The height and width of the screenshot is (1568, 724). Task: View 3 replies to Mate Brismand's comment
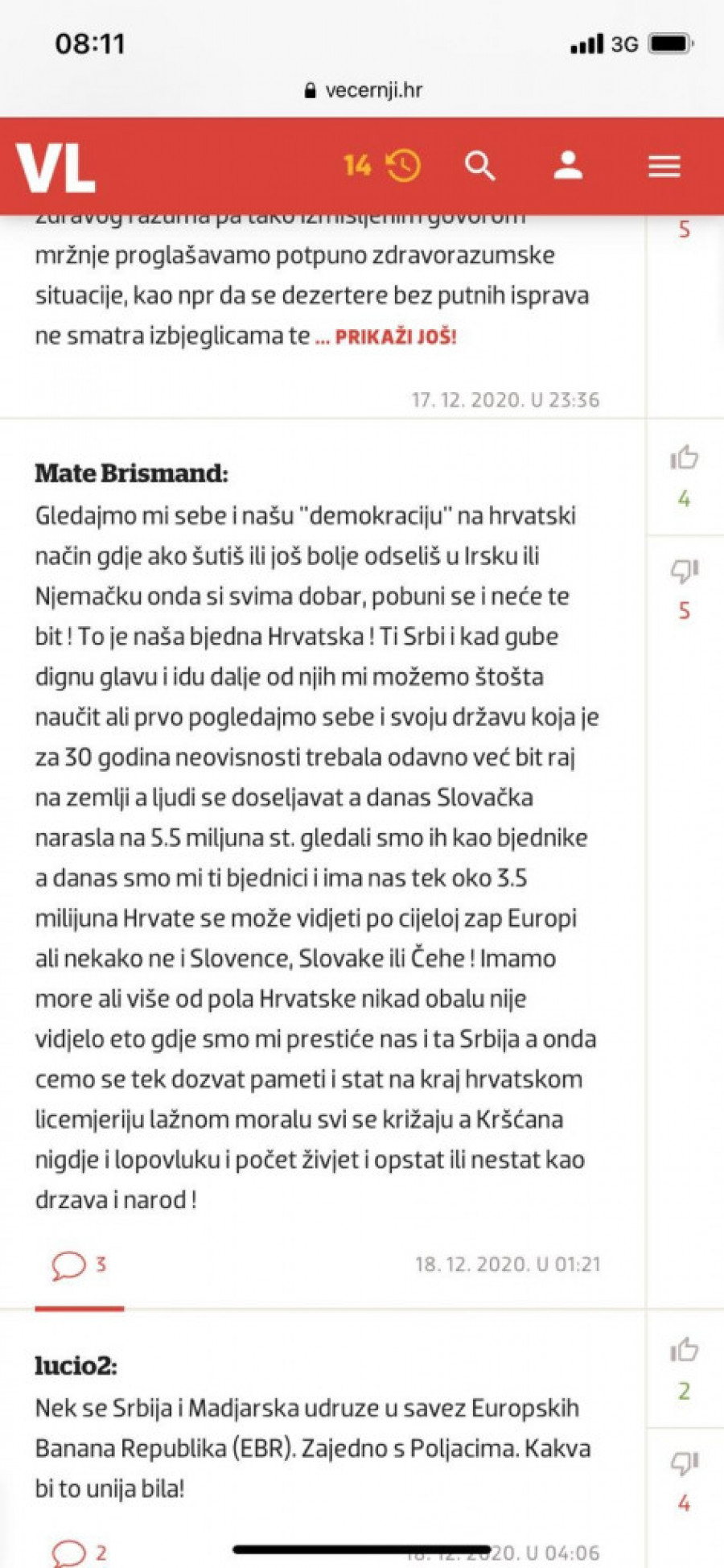click(79, 1265)
